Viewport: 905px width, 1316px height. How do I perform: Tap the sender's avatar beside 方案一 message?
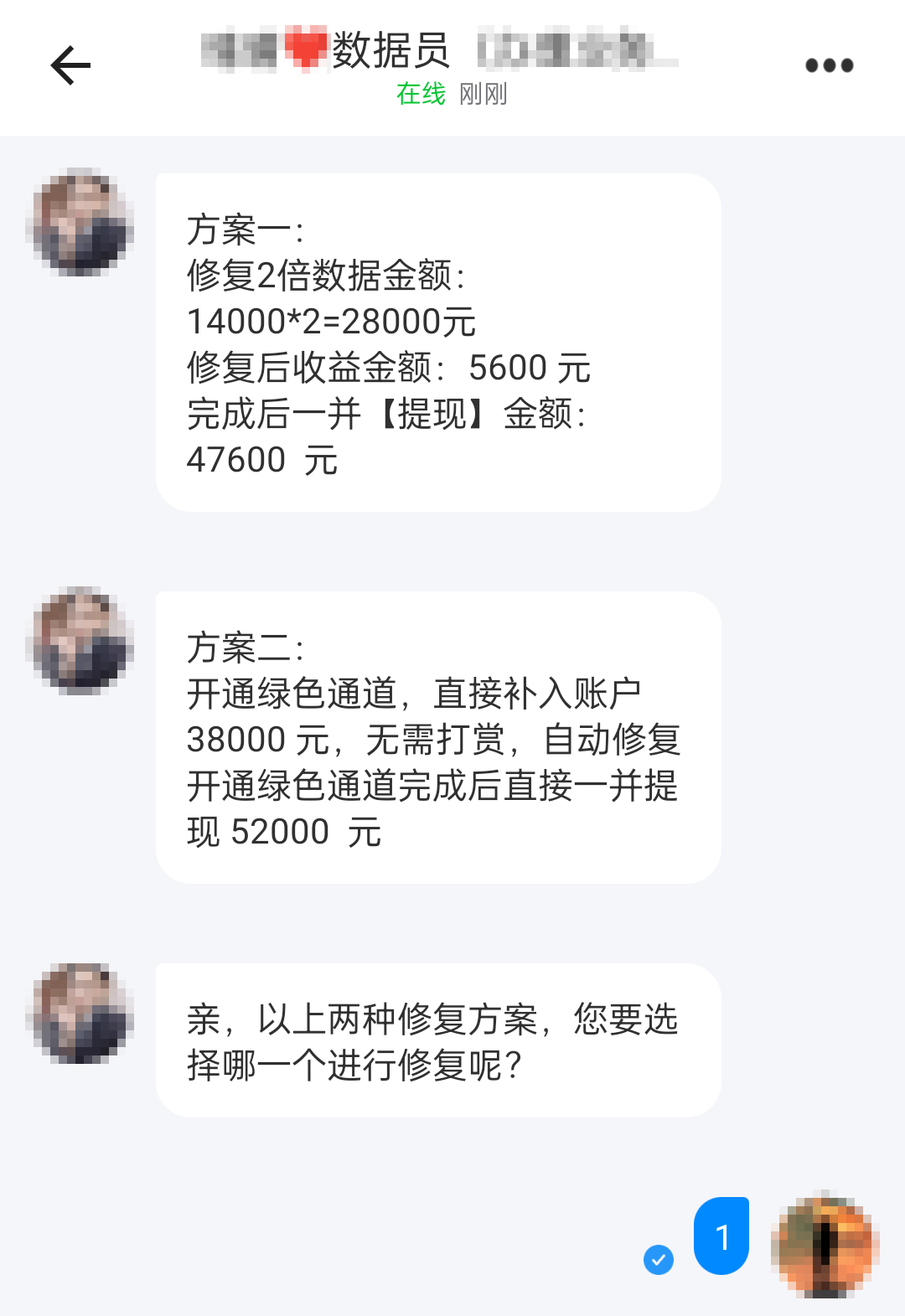tap(80, 222)
